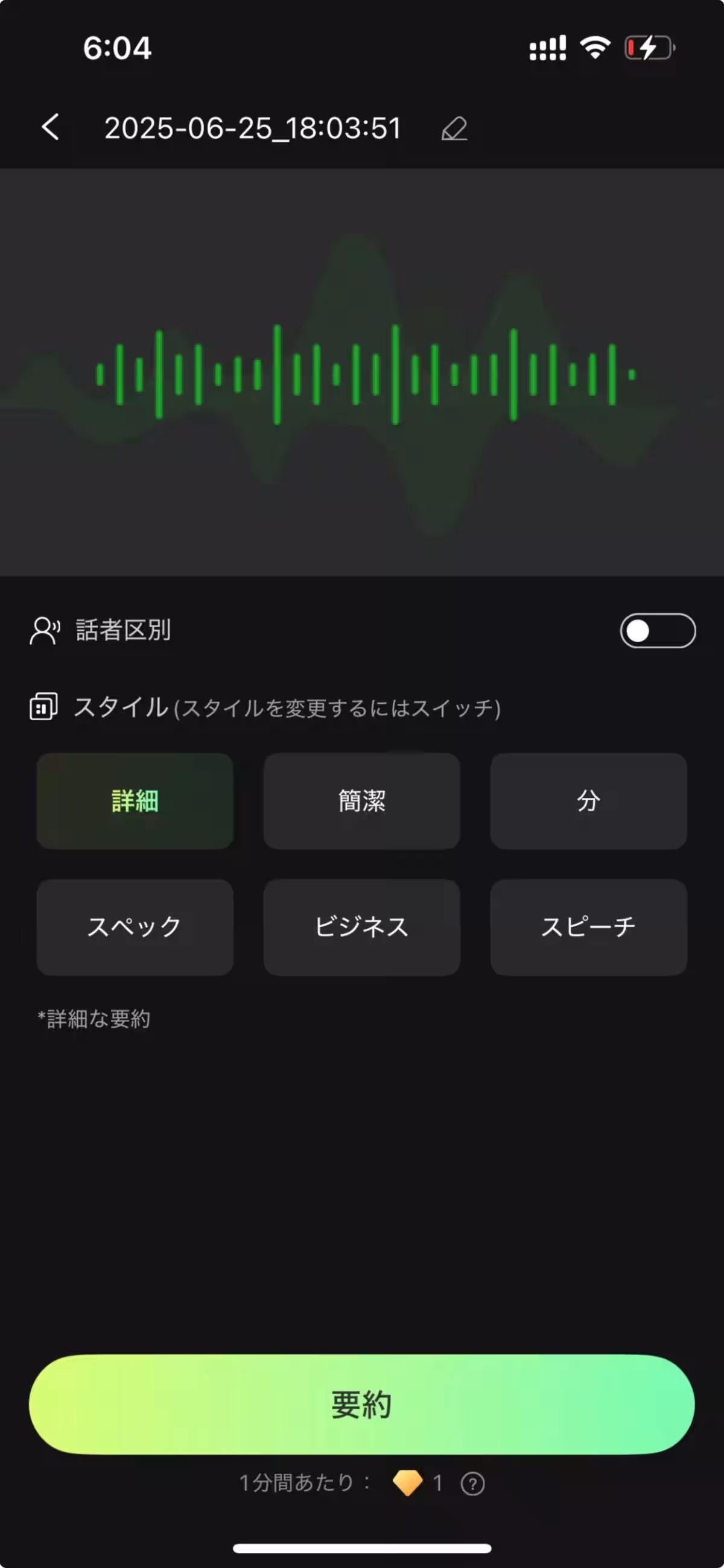Tap the status bar clock
Image resolution: width=724 pixels, height=1568 pixels.
point(117,48)
